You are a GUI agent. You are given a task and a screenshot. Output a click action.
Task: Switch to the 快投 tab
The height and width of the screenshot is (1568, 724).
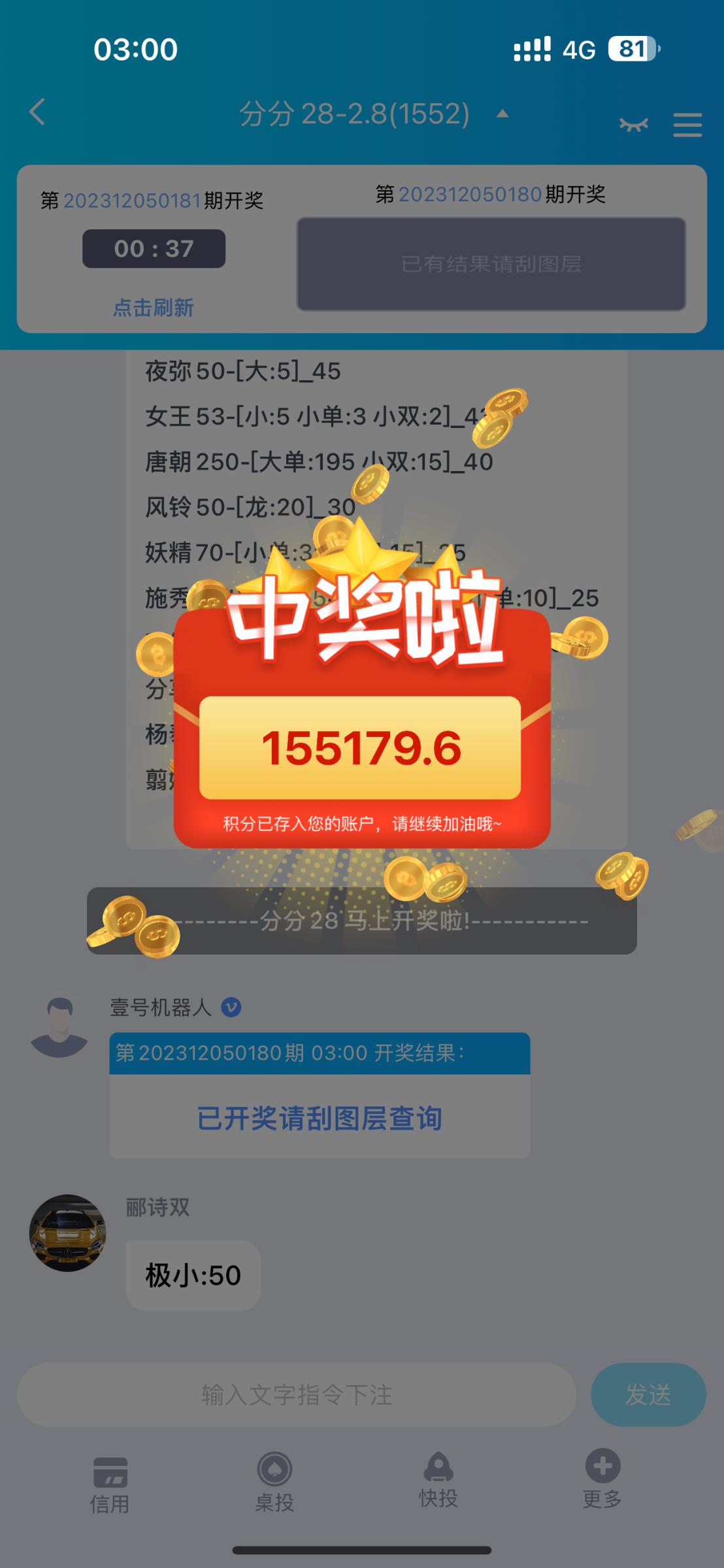point(438,1480)
